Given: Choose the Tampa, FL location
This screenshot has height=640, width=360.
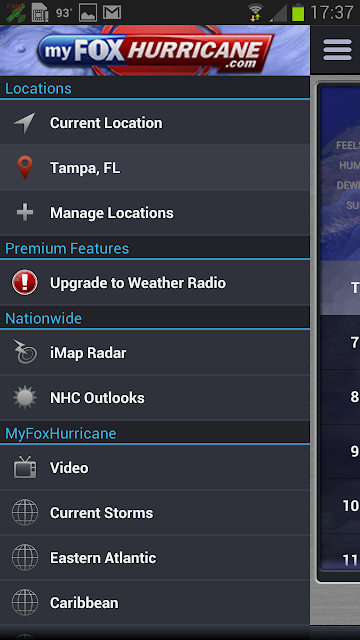Looking at the screenshot, I should (x=155, y=168).
